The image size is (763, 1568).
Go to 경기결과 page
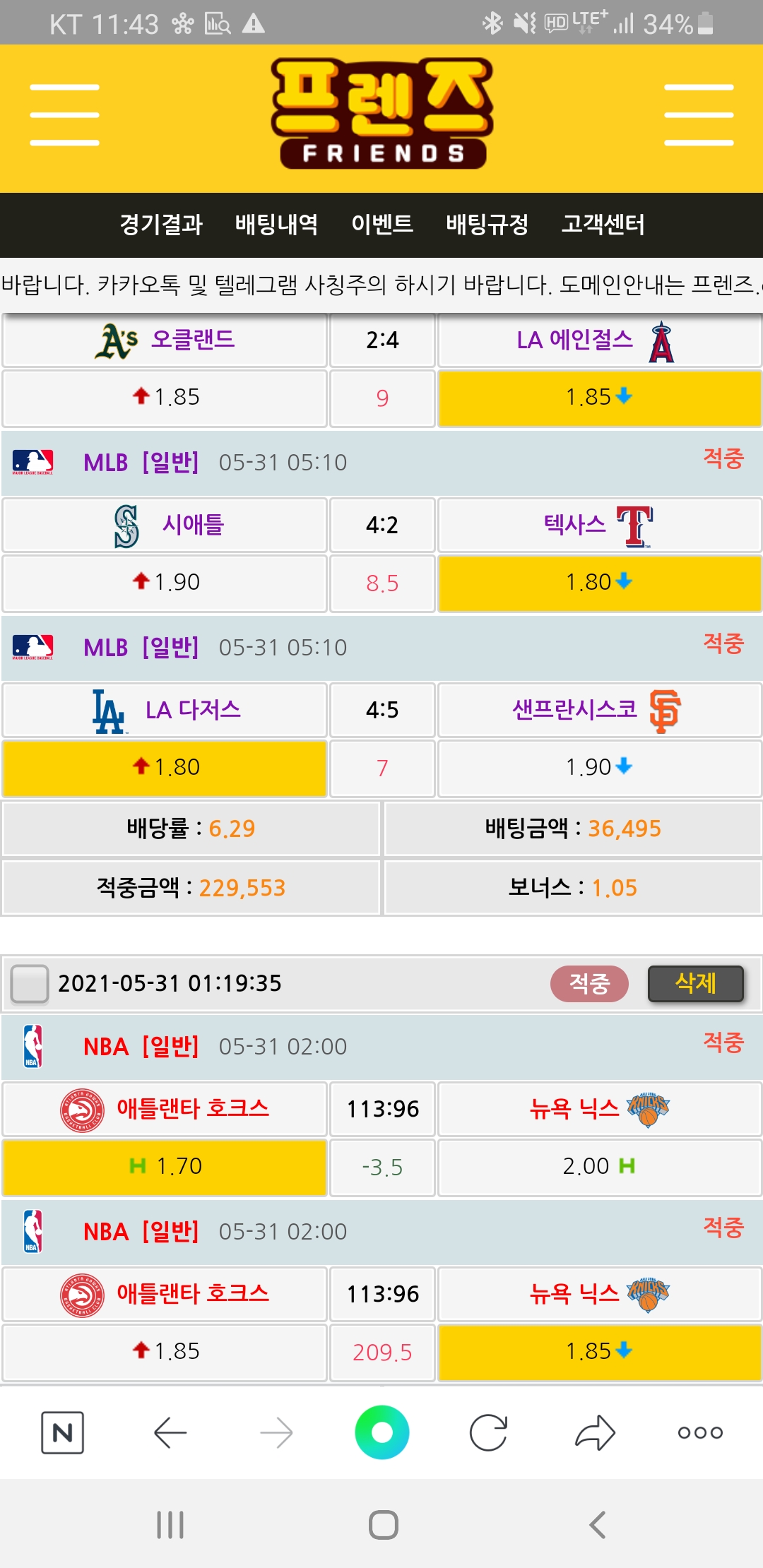161,225
